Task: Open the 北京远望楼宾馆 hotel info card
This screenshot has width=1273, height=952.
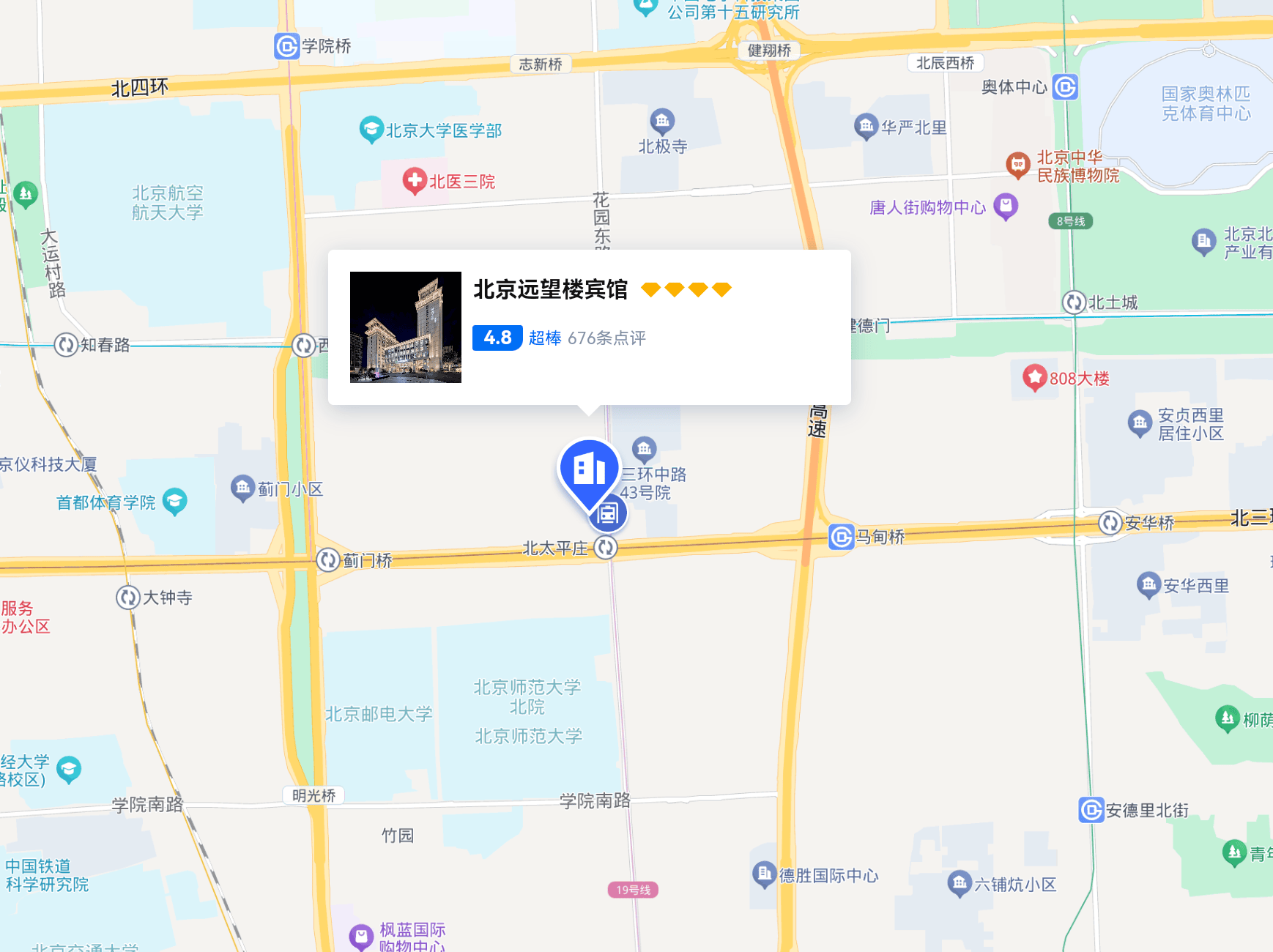Action: (x=589, y=327)
